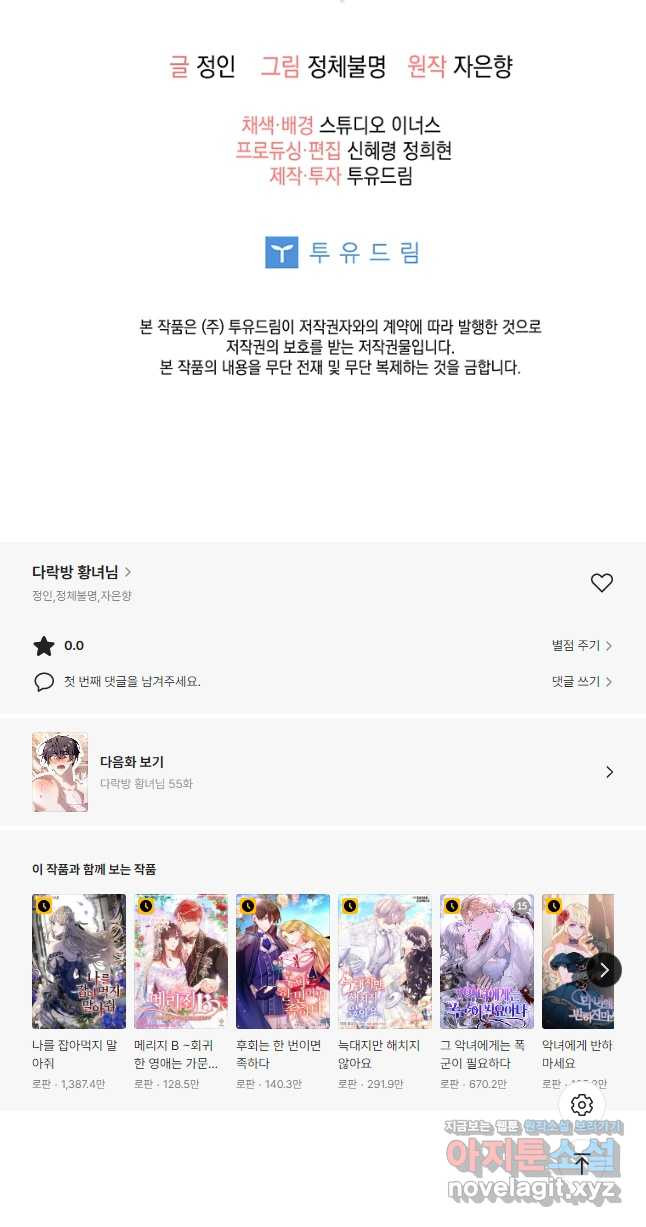Open the 나를 잡아먹지 말아줘 cover
This screenshot has width=646, height=1227.
point(79,961)
